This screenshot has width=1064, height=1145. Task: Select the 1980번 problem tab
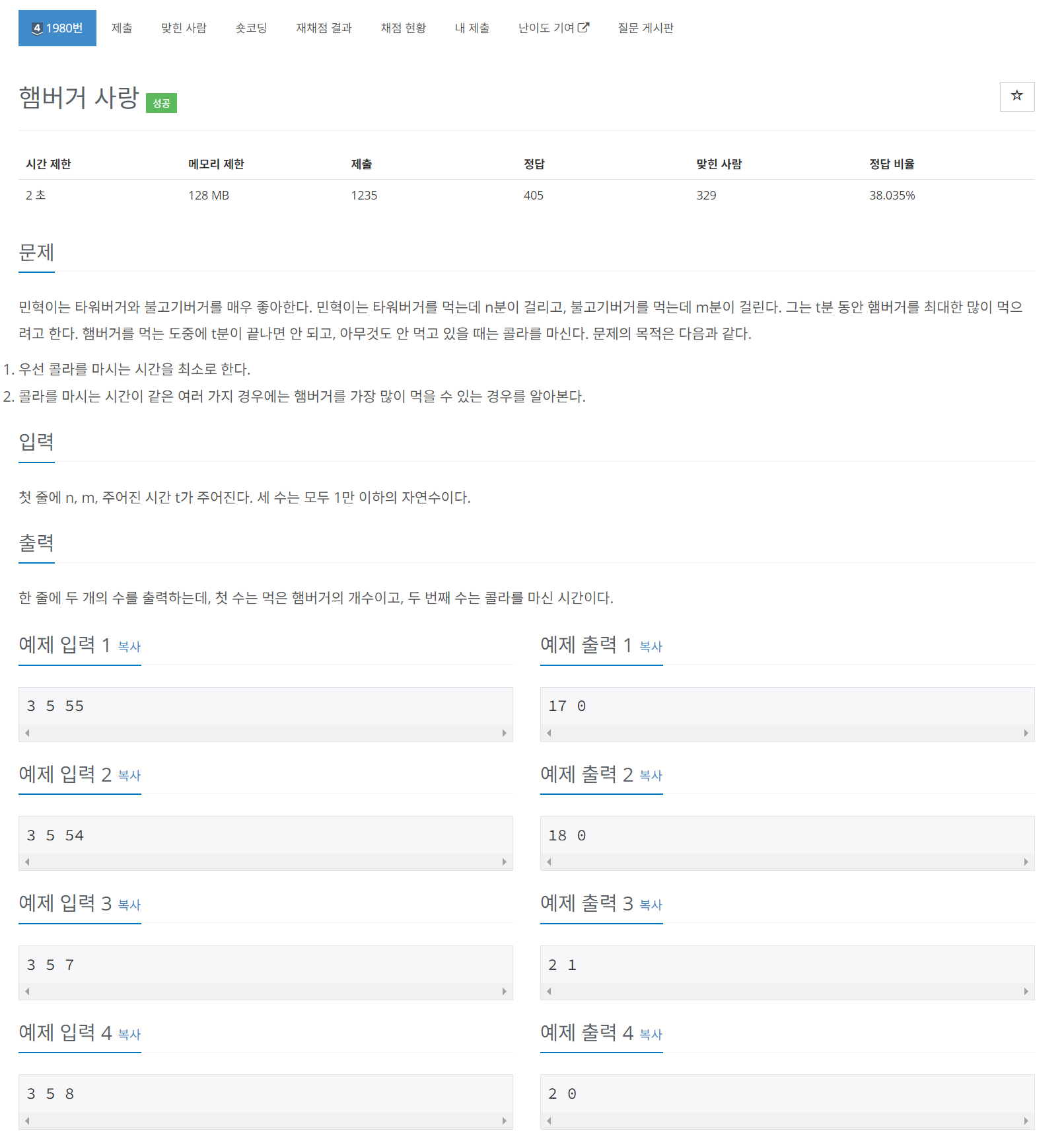(x=57, y=28)
